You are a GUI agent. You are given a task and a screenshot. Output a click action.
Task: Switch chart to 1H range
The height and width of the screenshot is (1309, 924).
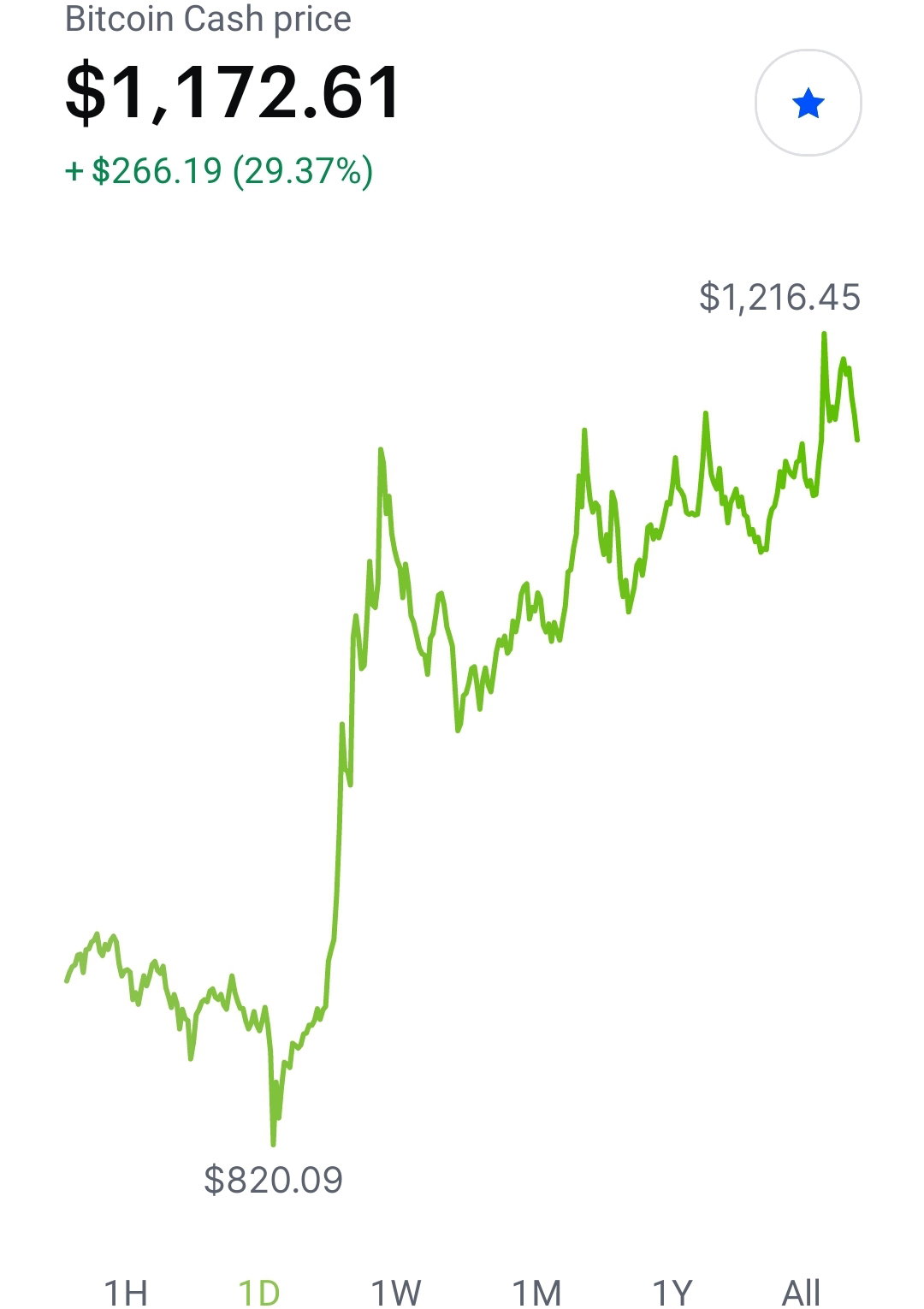pos(126,1292)
